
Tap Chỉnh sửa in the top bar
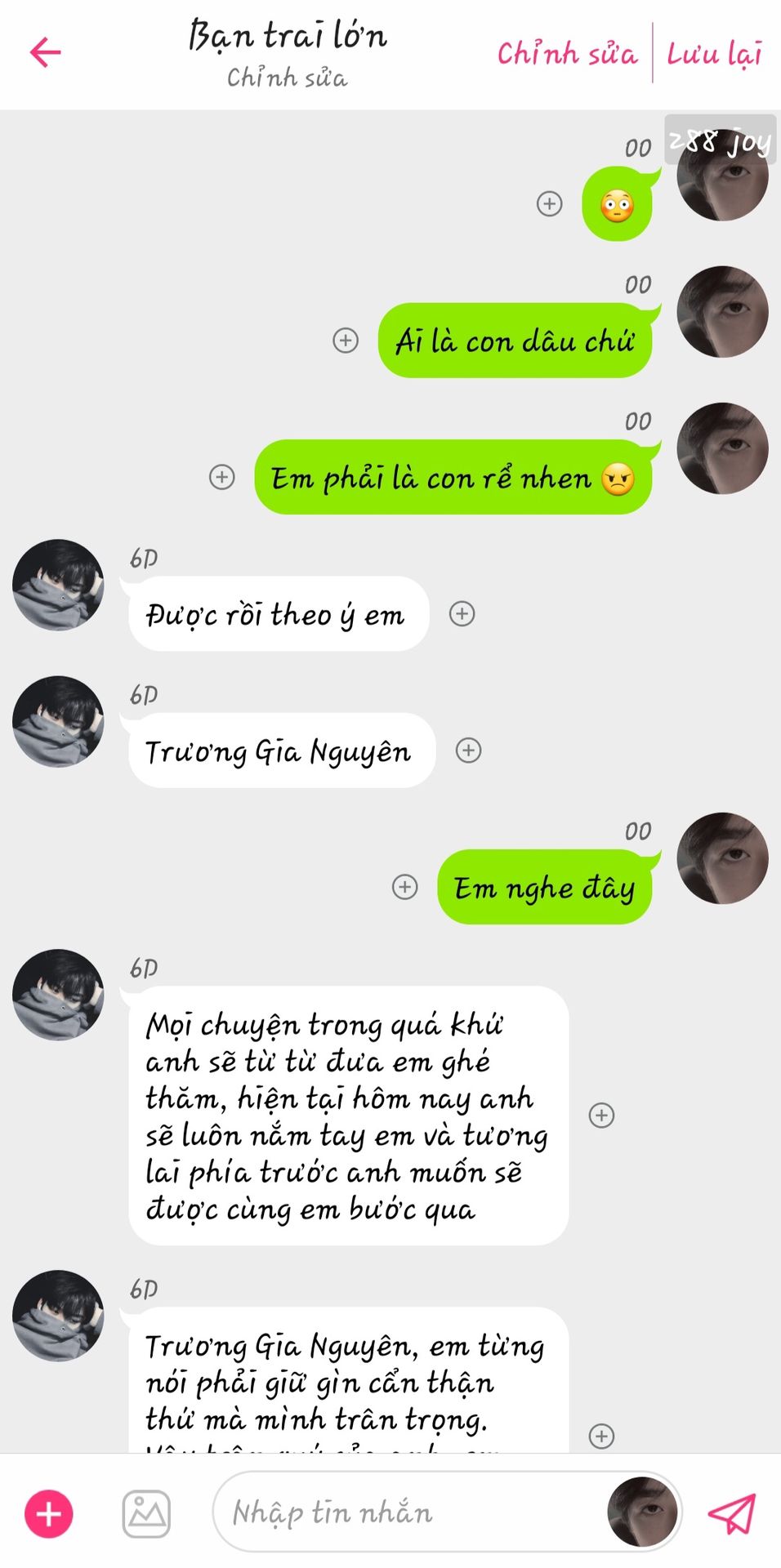(567, 54)
